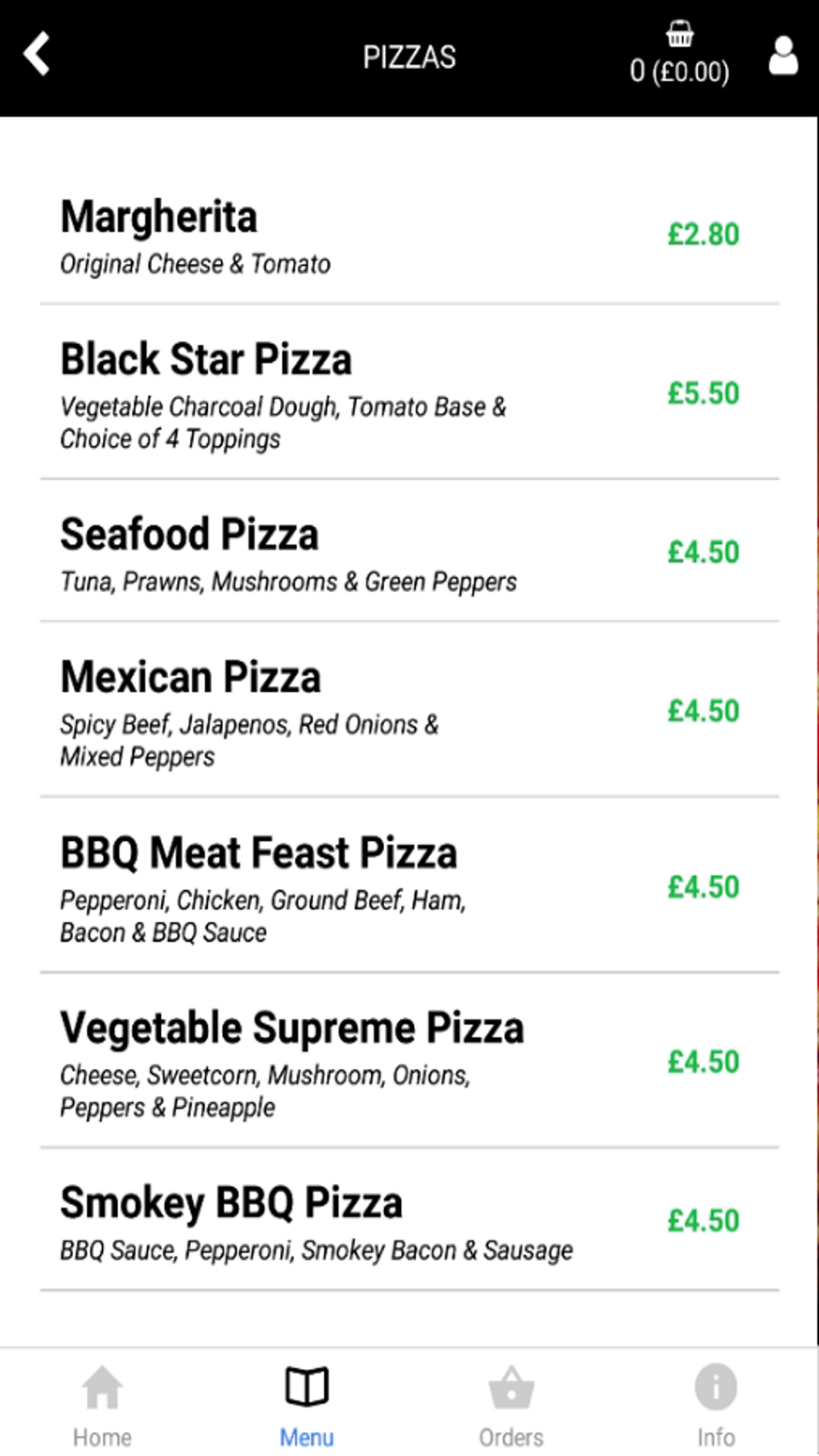Switch to the Home tab
The width and height of the screenshot is (819, 1456).
(x=102, y=1406)
